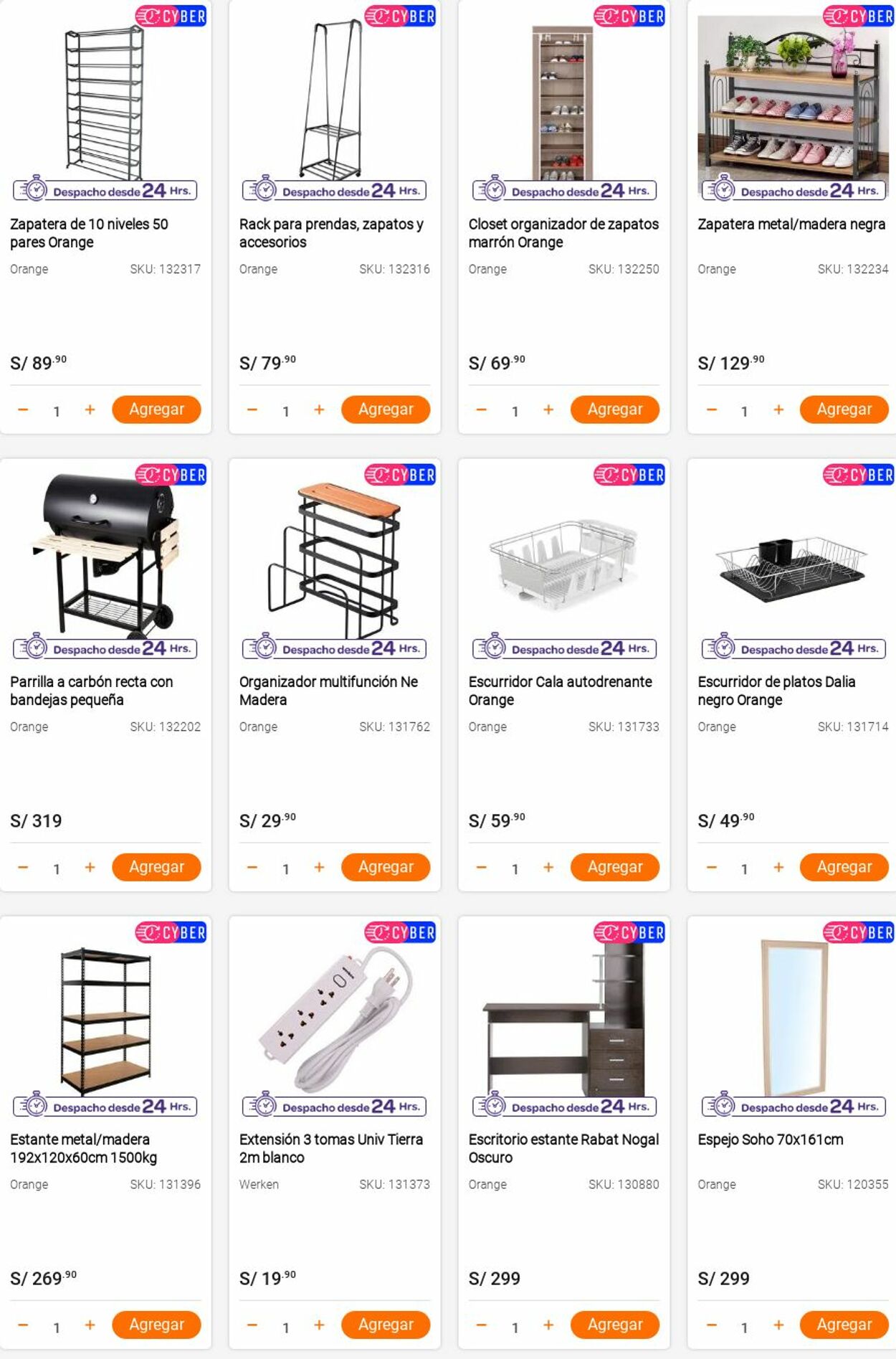896x1359 pixels.
Task: Open the Espejo Soho 70x161cm product
Action: pos(770,1139)
